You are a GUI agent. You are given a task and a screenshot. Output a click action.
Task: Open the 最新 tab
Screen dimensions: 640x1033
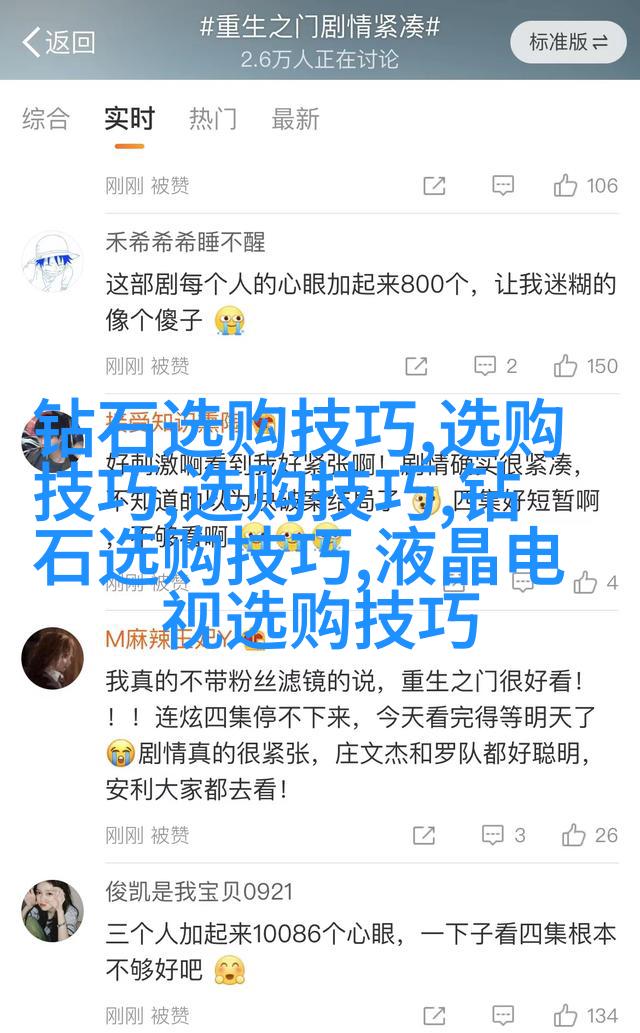[297, 119]
